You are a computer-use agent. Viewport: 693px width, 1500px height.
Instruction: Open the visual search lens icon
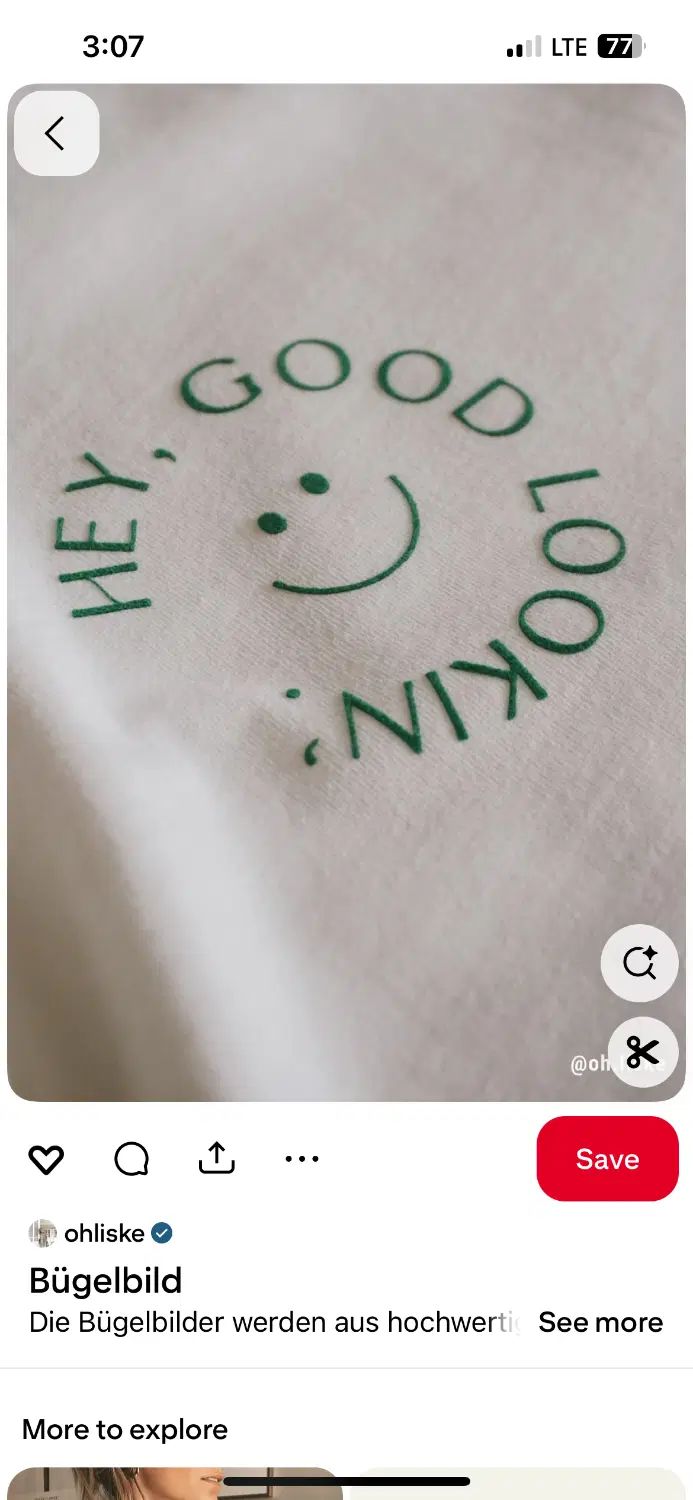click(x=639, y=963)
